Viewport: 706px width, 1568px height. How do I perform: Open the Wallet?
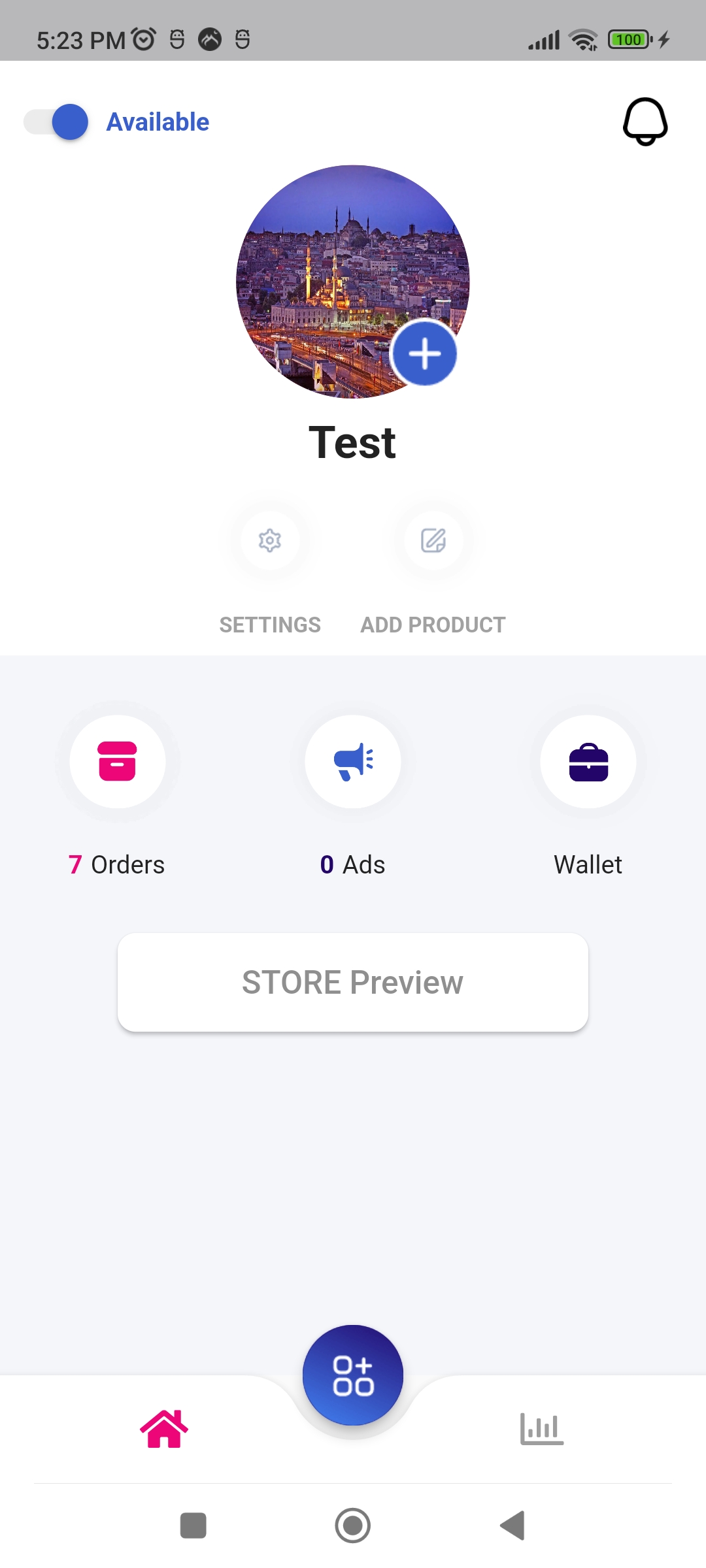point(588,762)
